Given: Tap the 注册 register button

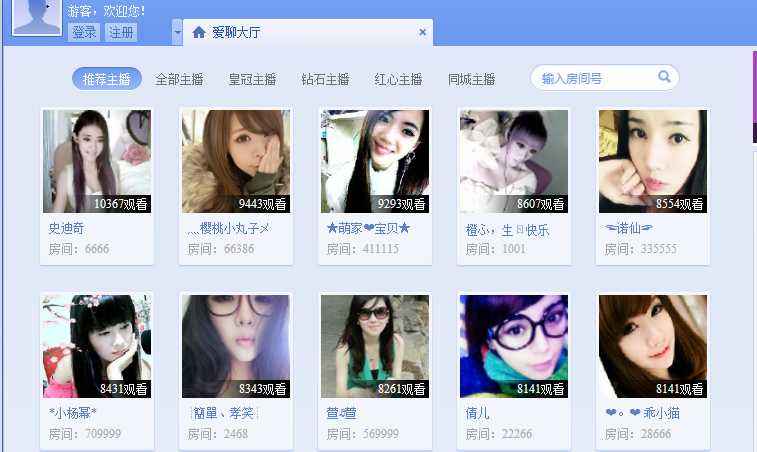Looking at the screenshot, I should pos(121,32).
